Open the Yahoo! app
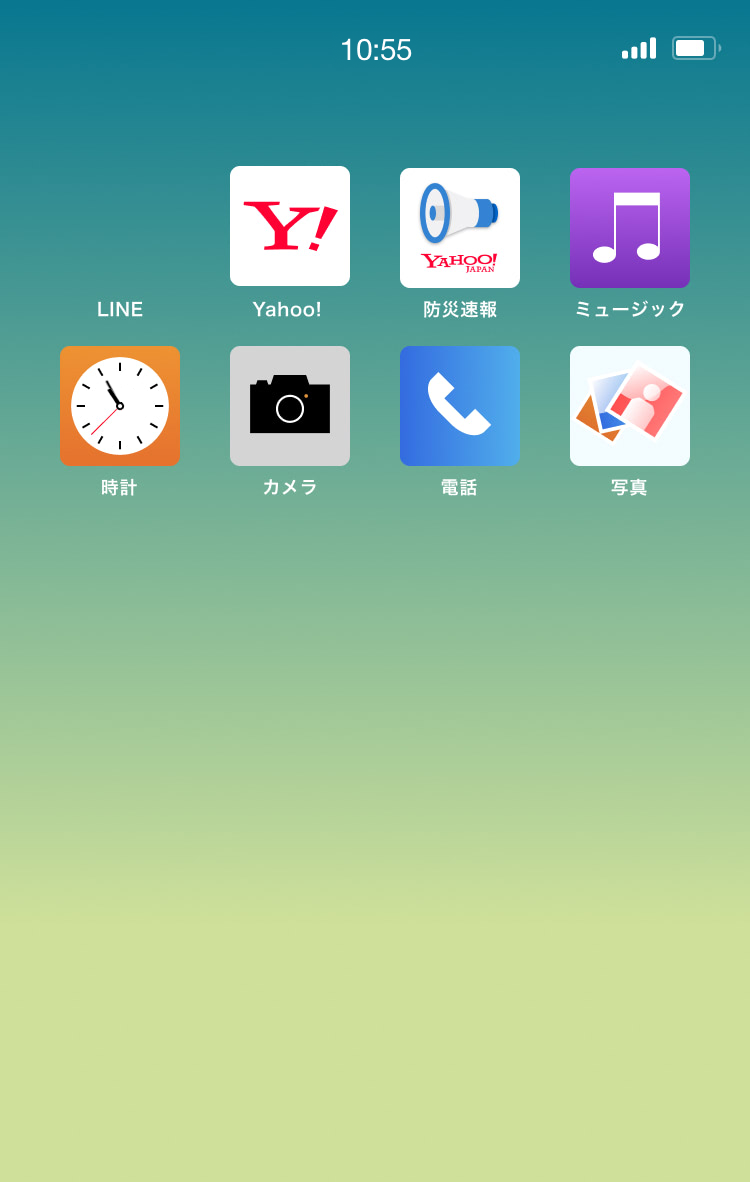This screenshot has height=1182, width=750. pyautogui.click(x=290, y=226)
